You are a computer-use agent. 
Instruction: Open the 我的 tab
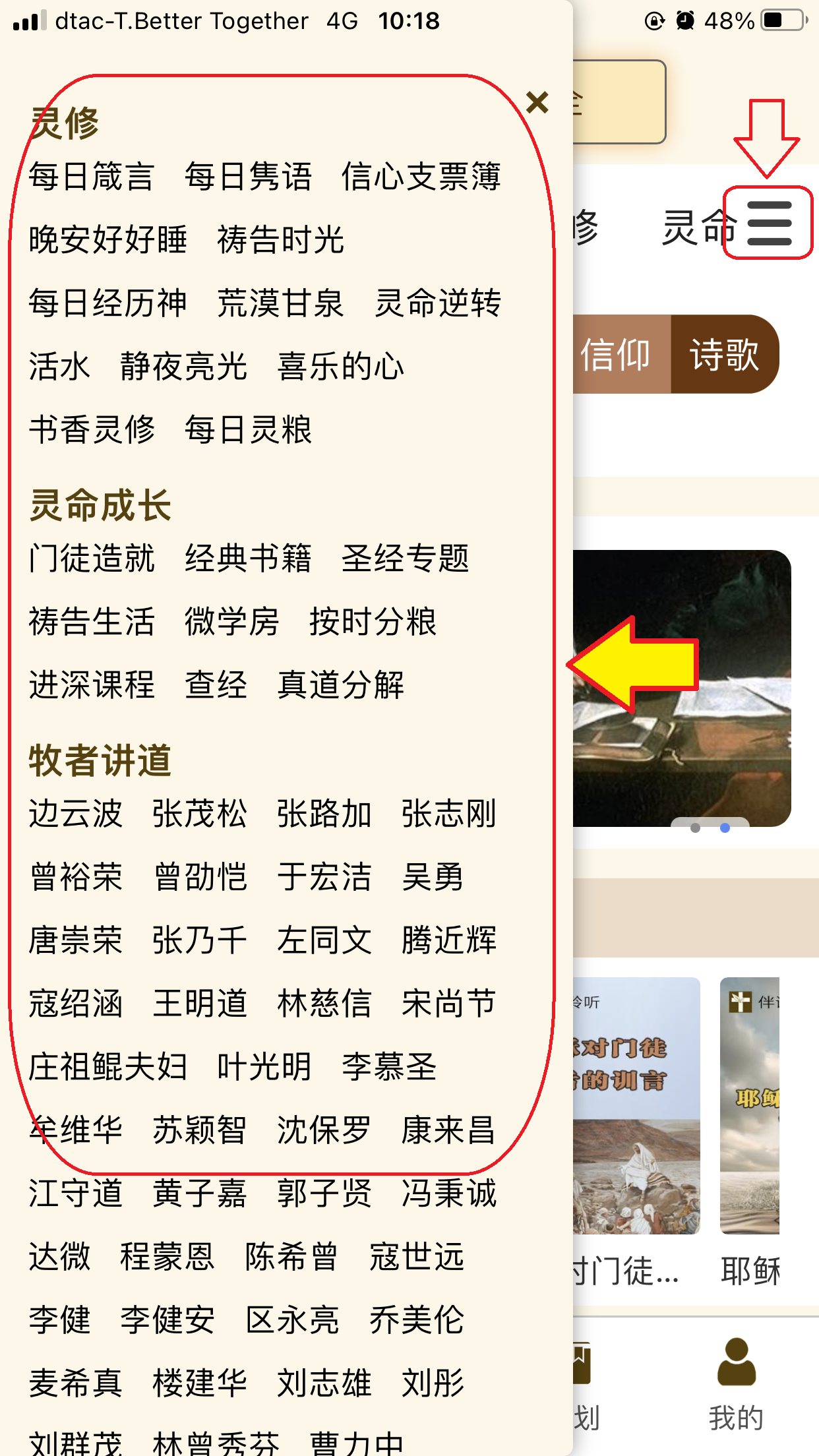coord(736,1382)
